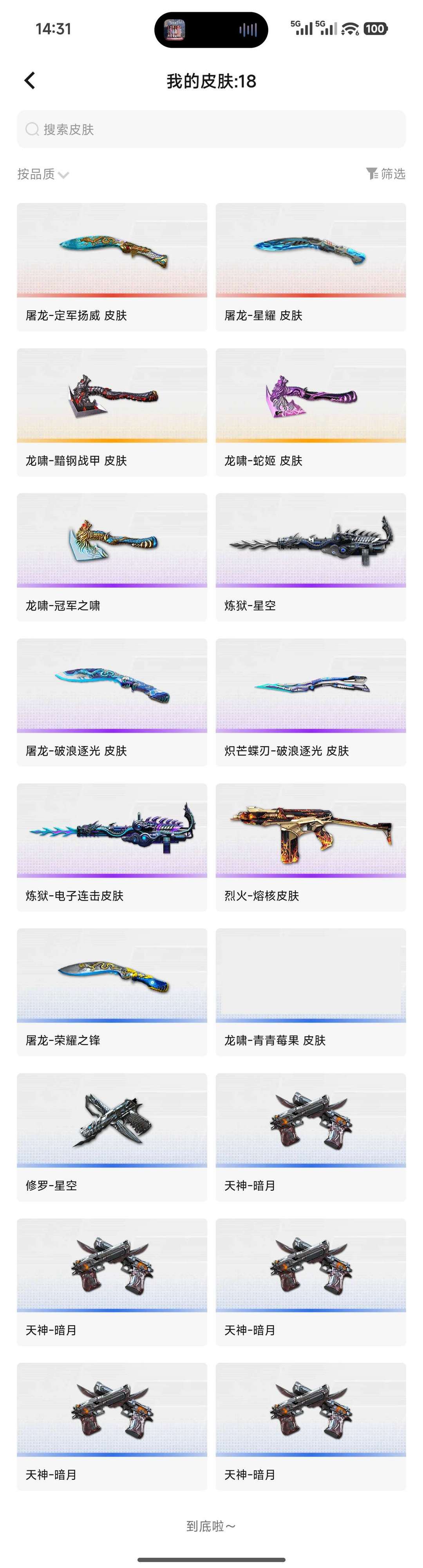Open the 炽芒蝶刃-破浪逐光 皮肤 card
Screen dimensions: 423x1568
(x=311, y=701)
